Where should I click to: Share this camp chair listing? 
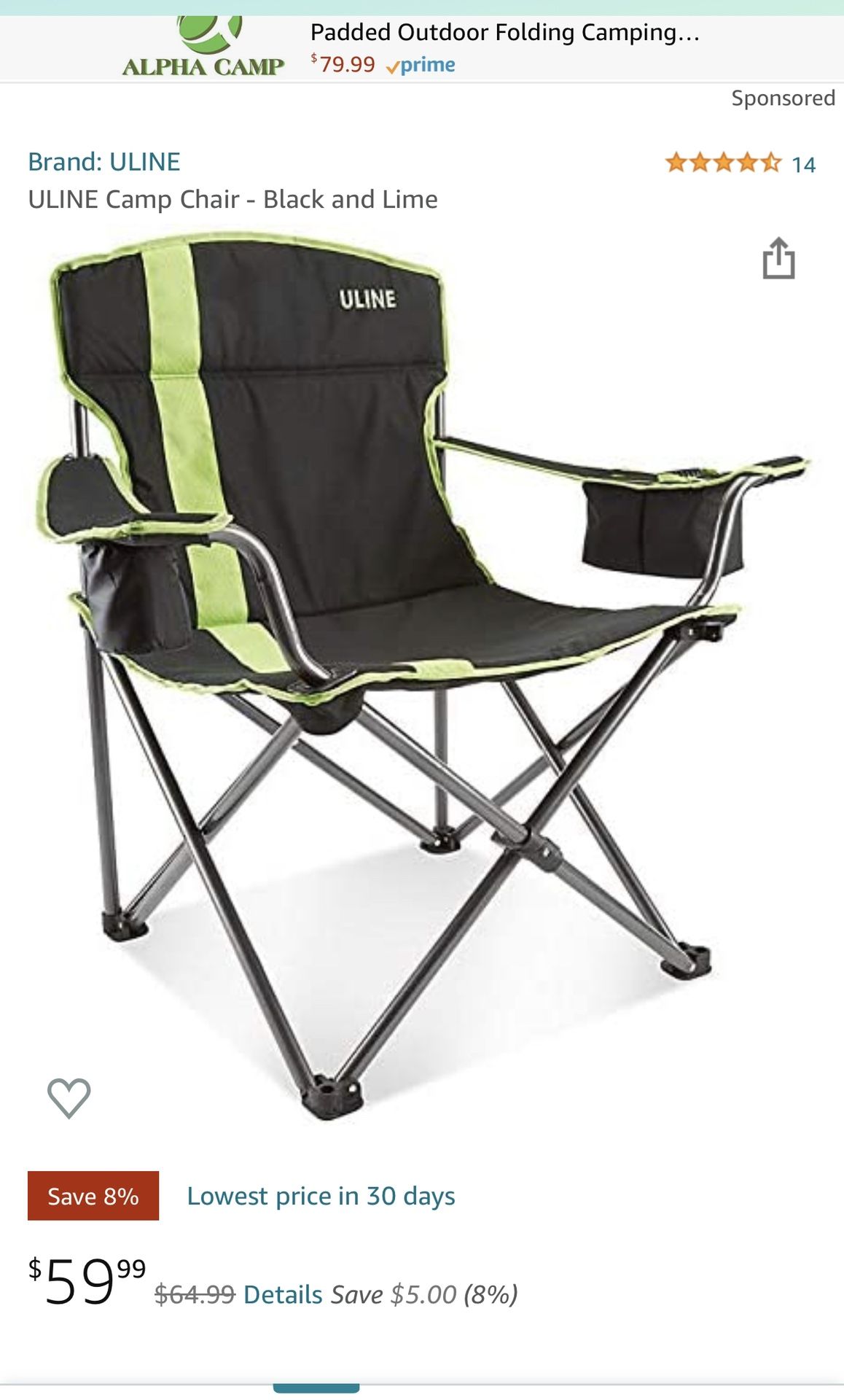click(x=778, y=258)
